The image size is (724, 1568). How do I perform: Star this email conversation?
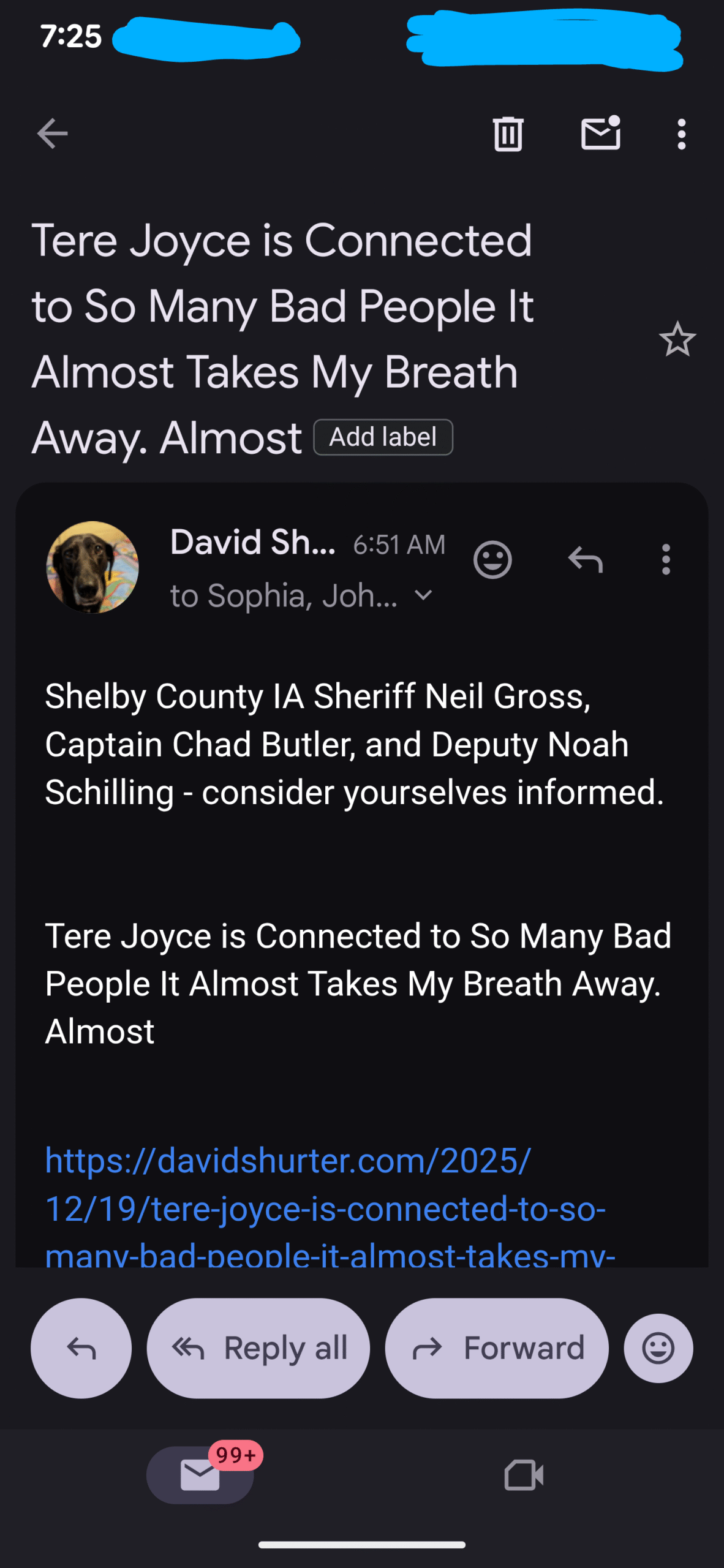click(677, 339)
